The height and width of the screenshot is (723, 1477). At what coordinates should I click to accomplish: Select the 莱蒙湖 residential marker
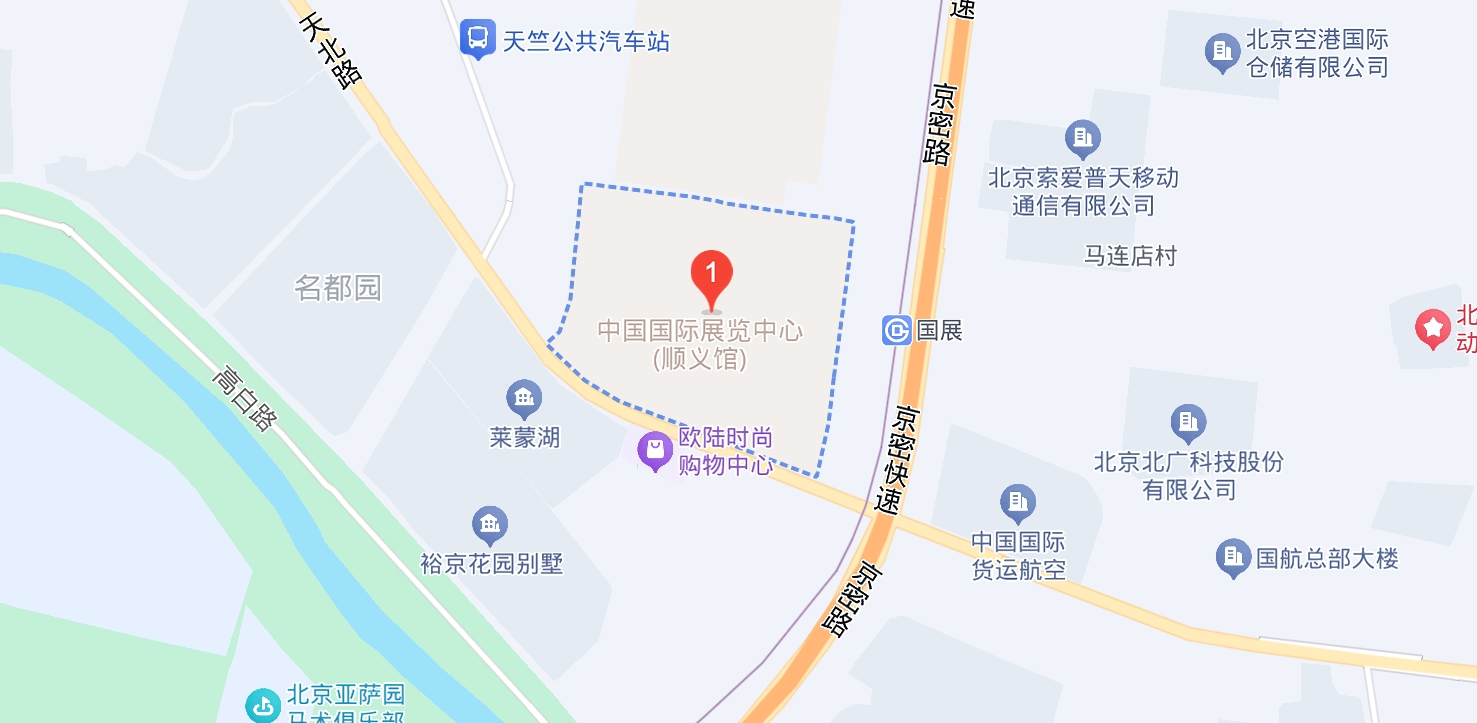[523, 399]
